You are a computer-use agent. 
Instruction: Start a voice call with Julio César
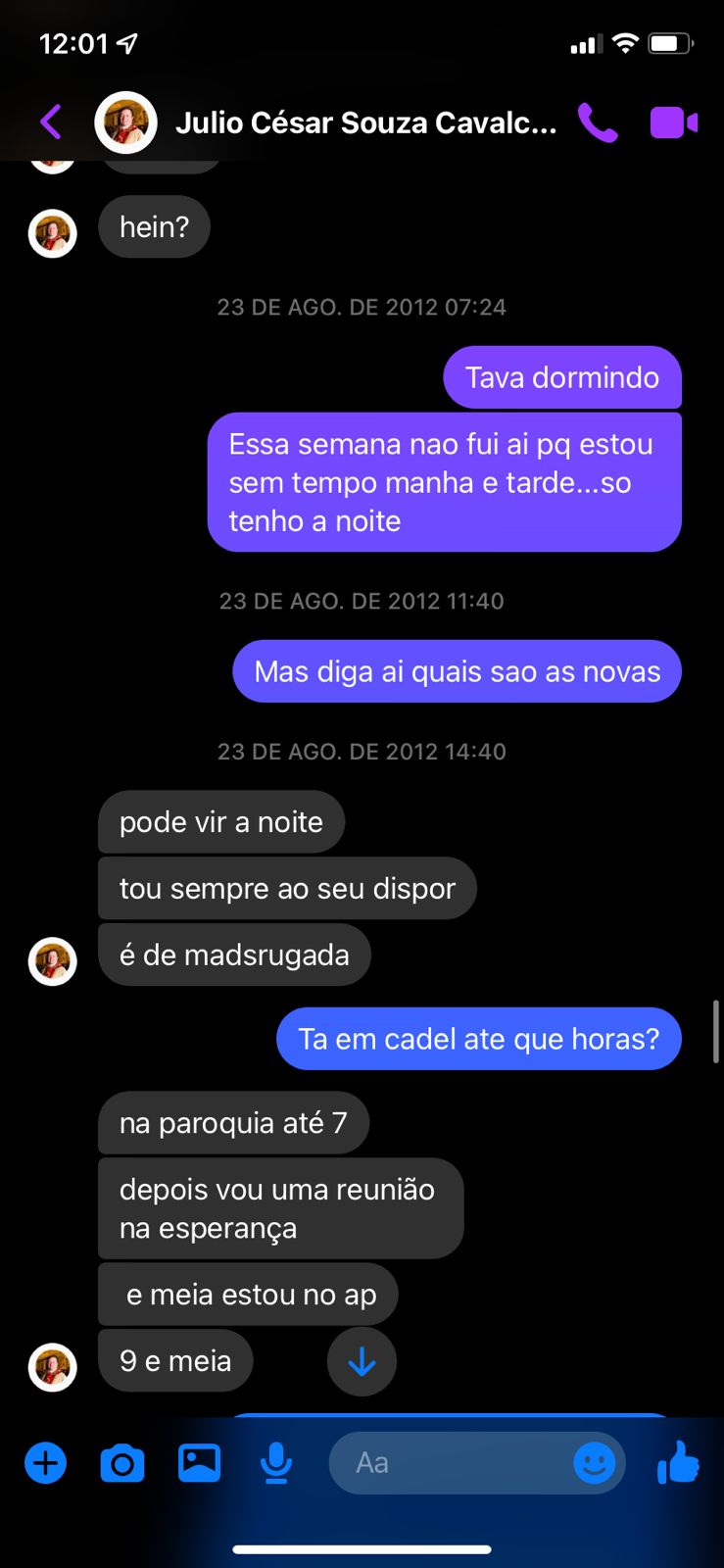[597, 122]
